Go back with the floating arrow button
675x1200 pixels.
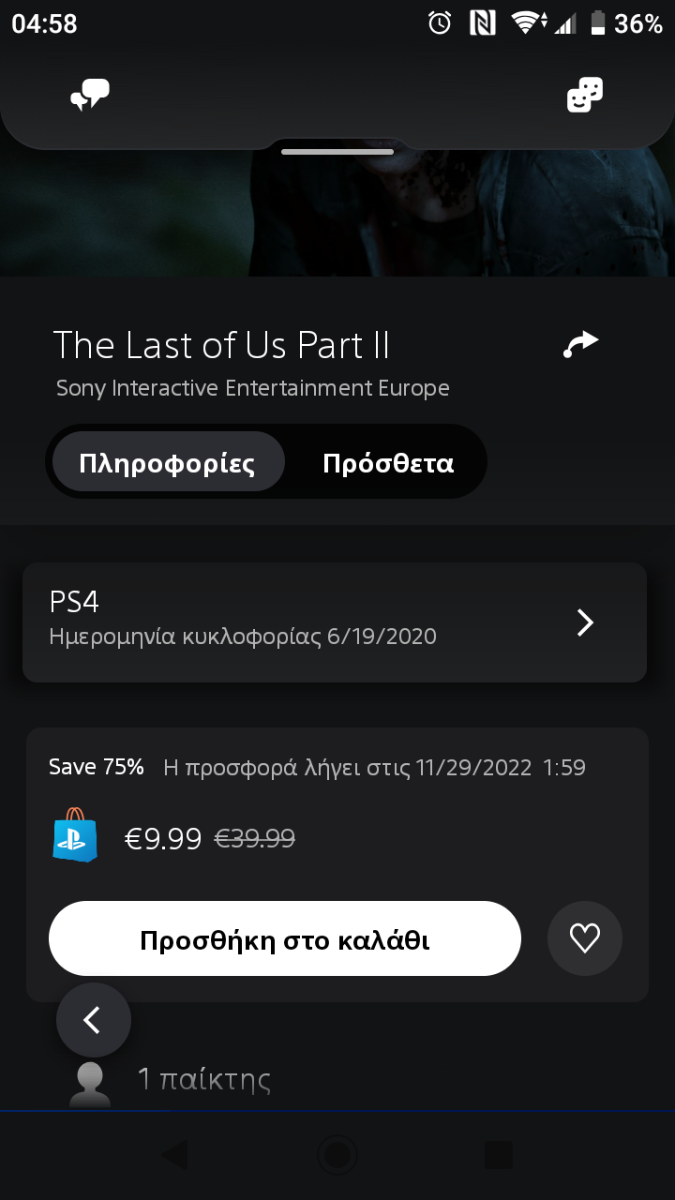tap(93, 1020)
